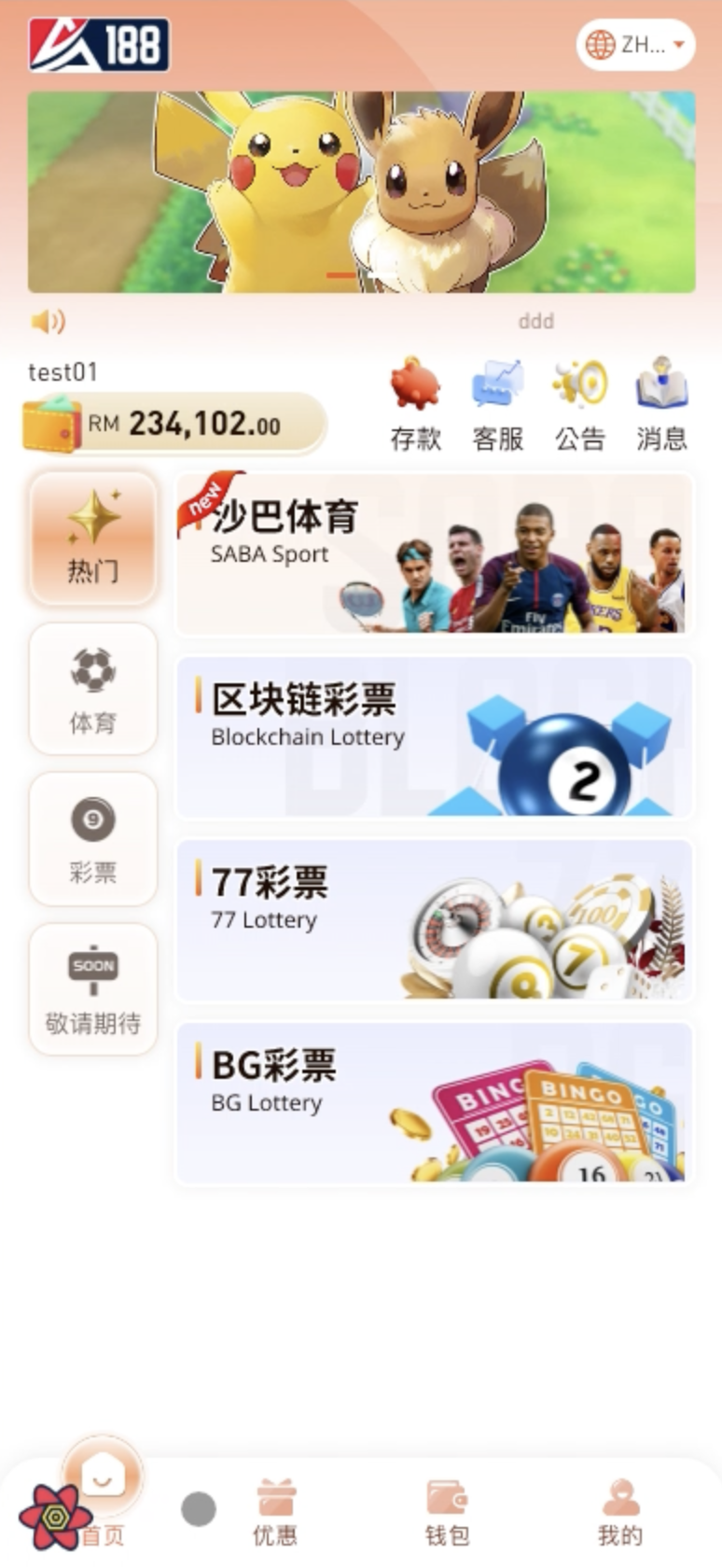This screenshot has width=722, height=1568.
Task: Go to the 首页 home tab
Action: 103,1503
